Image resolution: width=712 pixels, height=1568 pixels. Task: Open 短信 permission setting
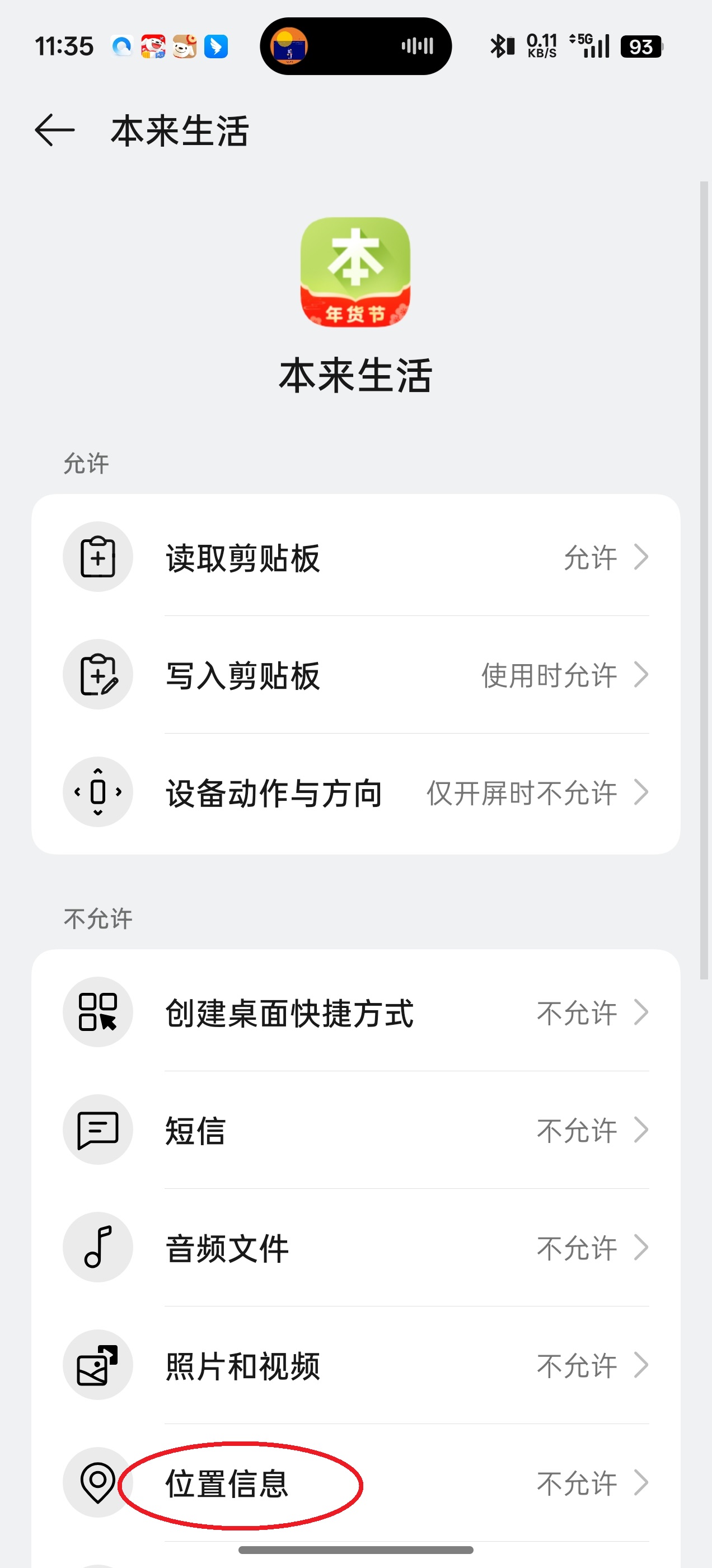355,1130
